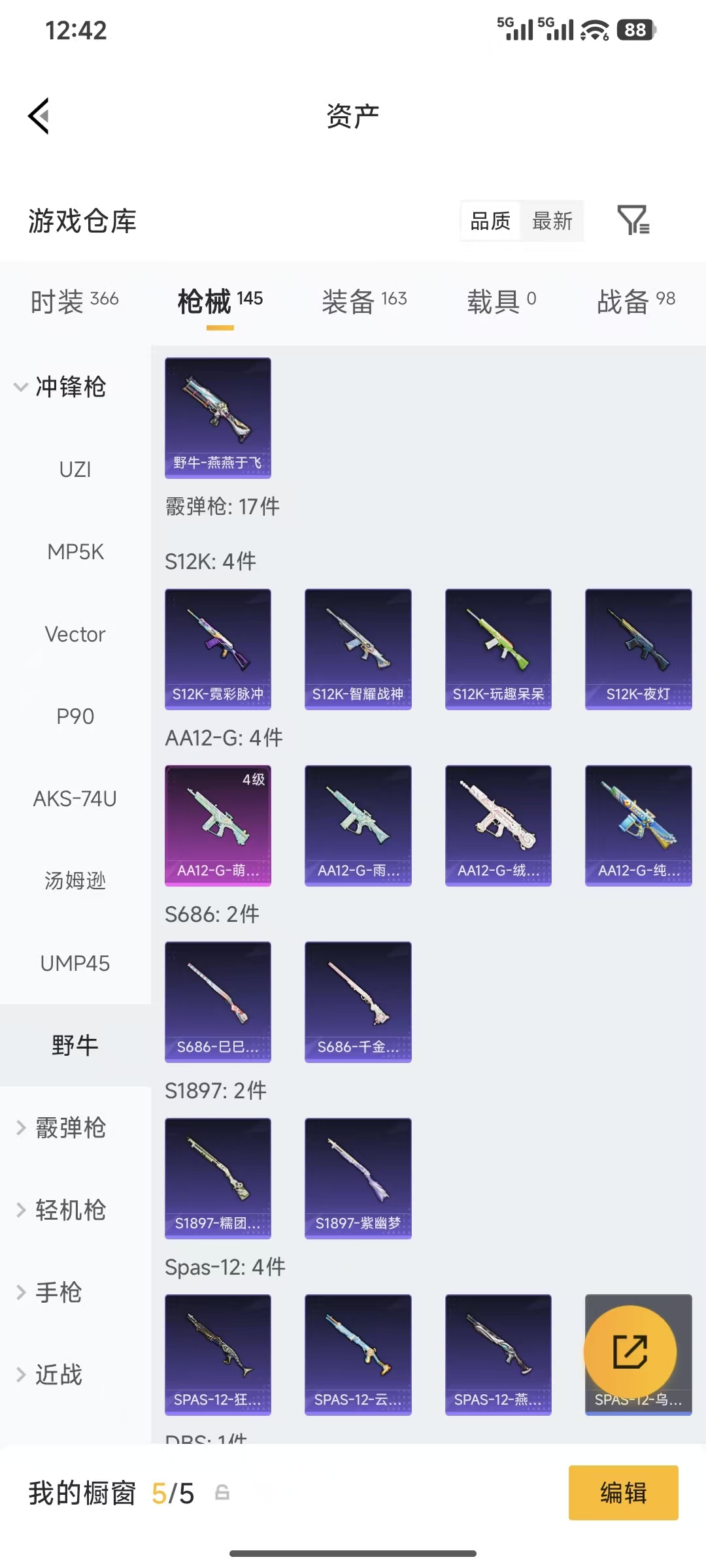View the S1897-紫幽梦 thumbnail

(x=358, y=1178)
